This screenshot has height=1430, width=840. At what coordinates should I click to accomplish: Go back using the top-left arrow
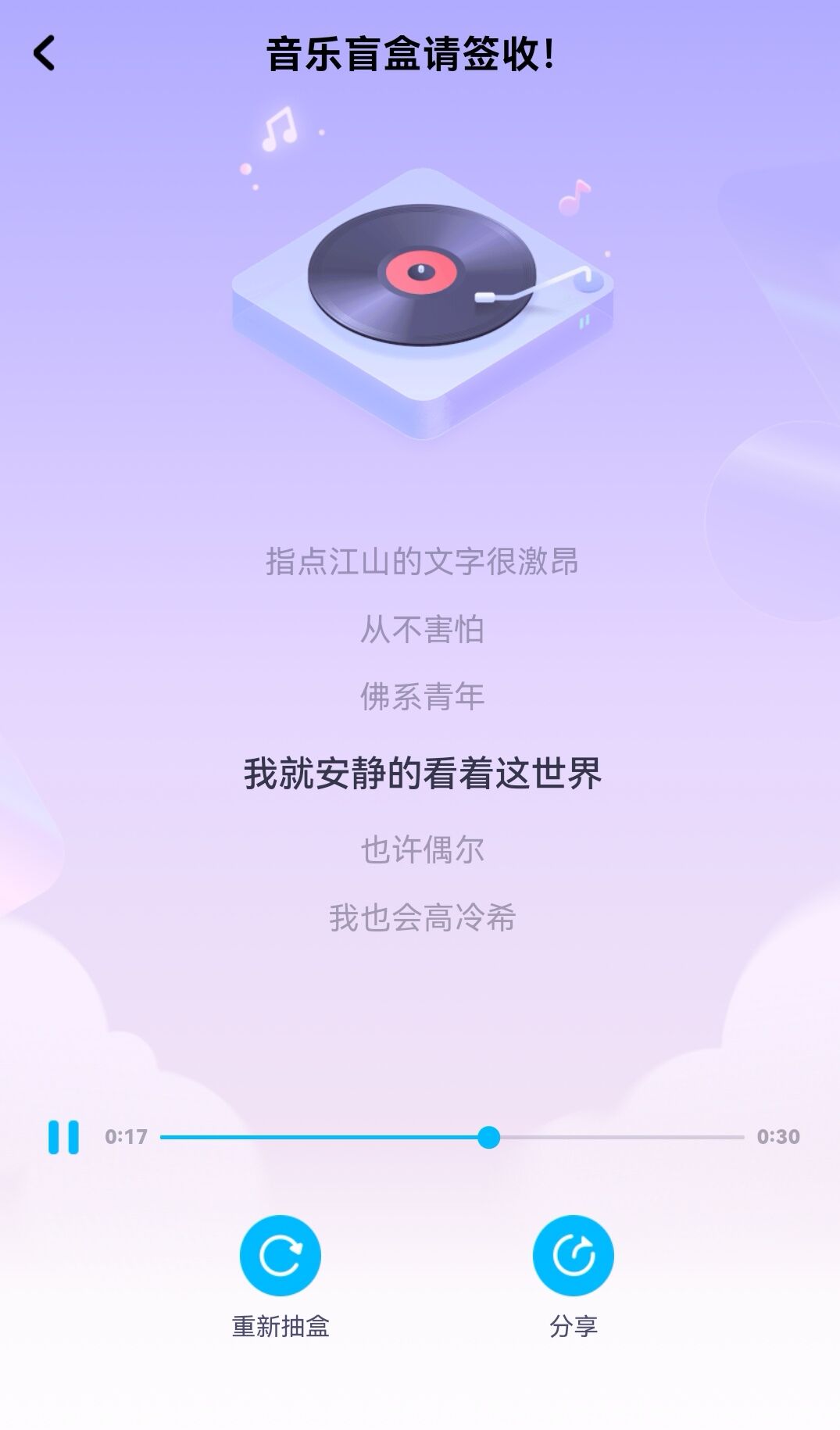click(45, 53)
